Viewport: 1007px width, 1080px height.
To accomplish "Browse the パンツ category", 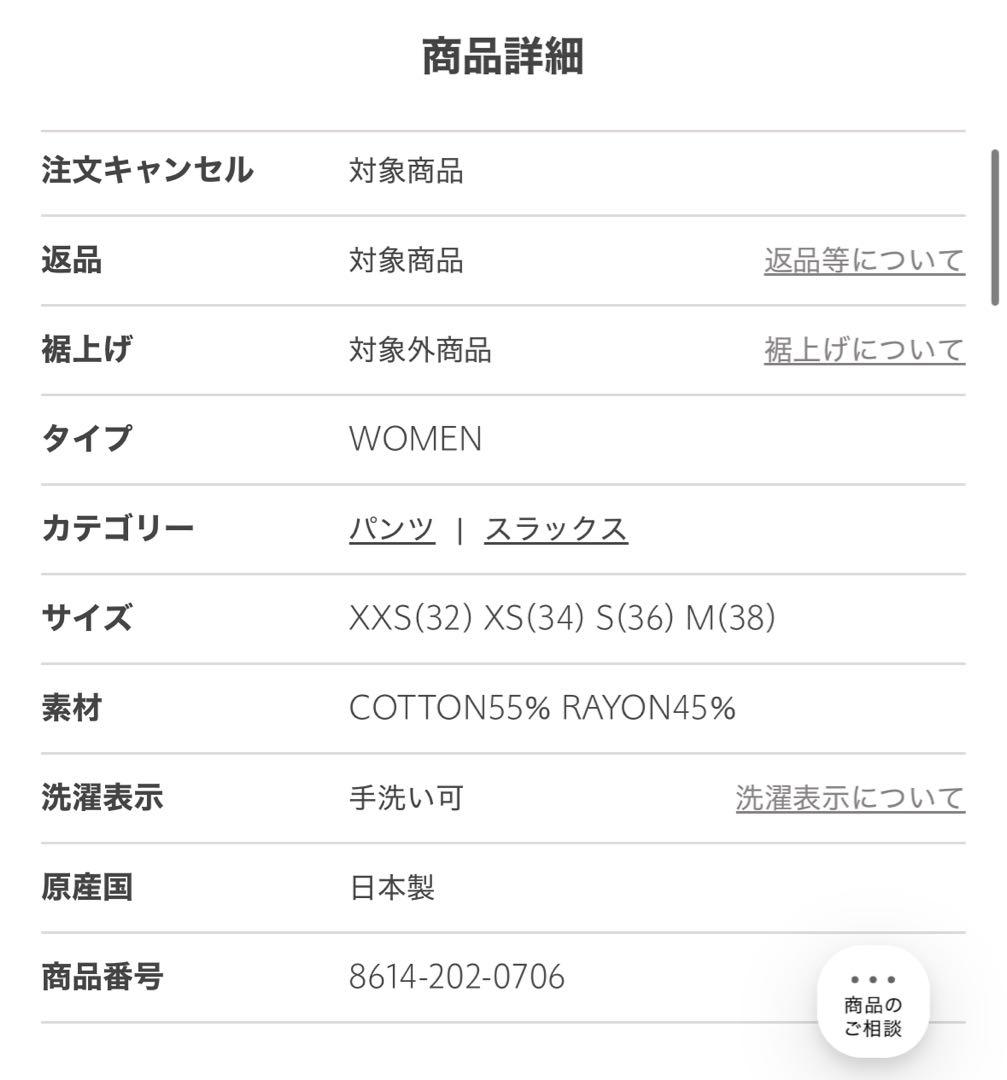I will (x=392, y=529).
